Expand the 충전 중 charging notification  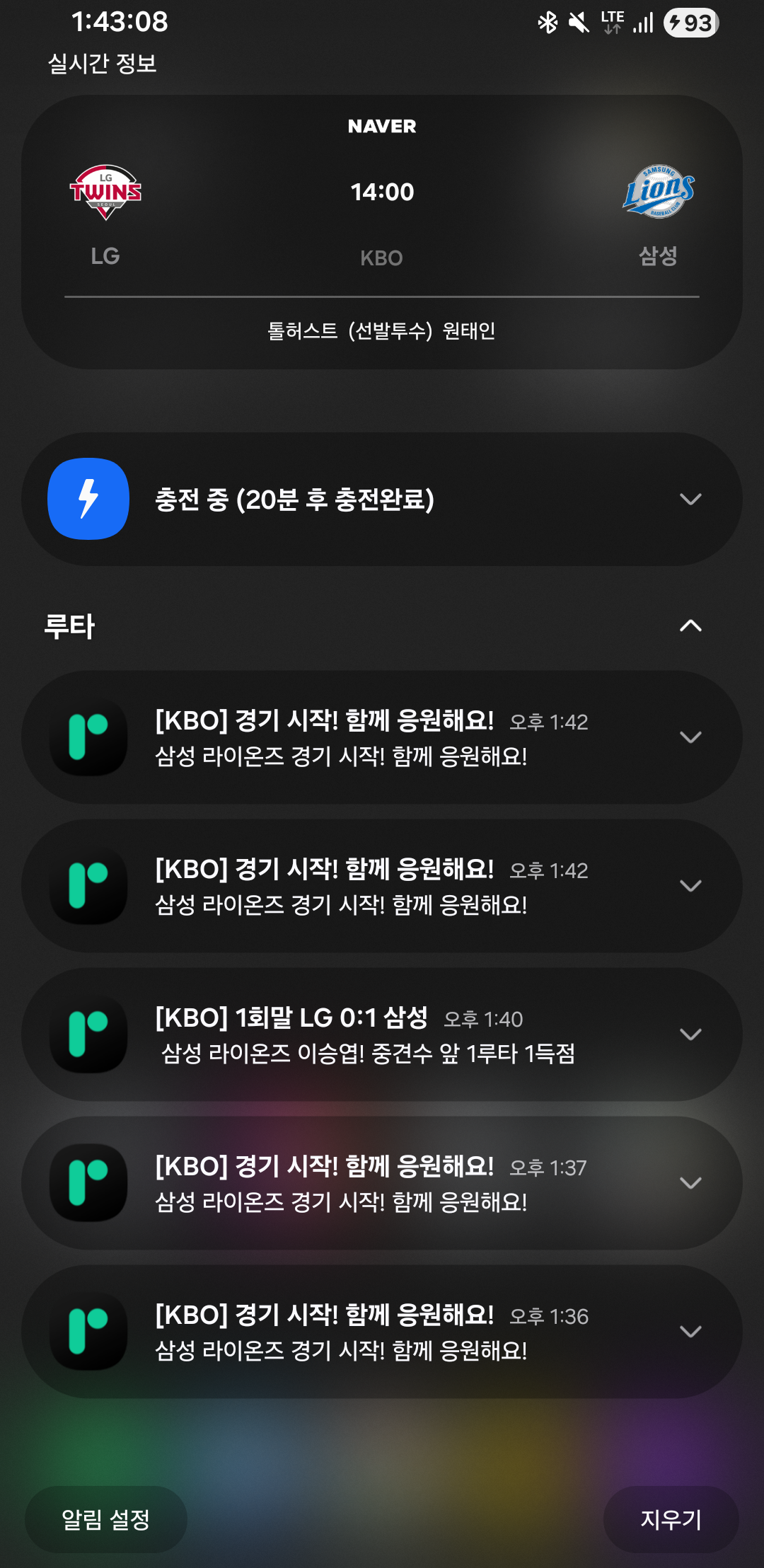click(x=690, y=500)
